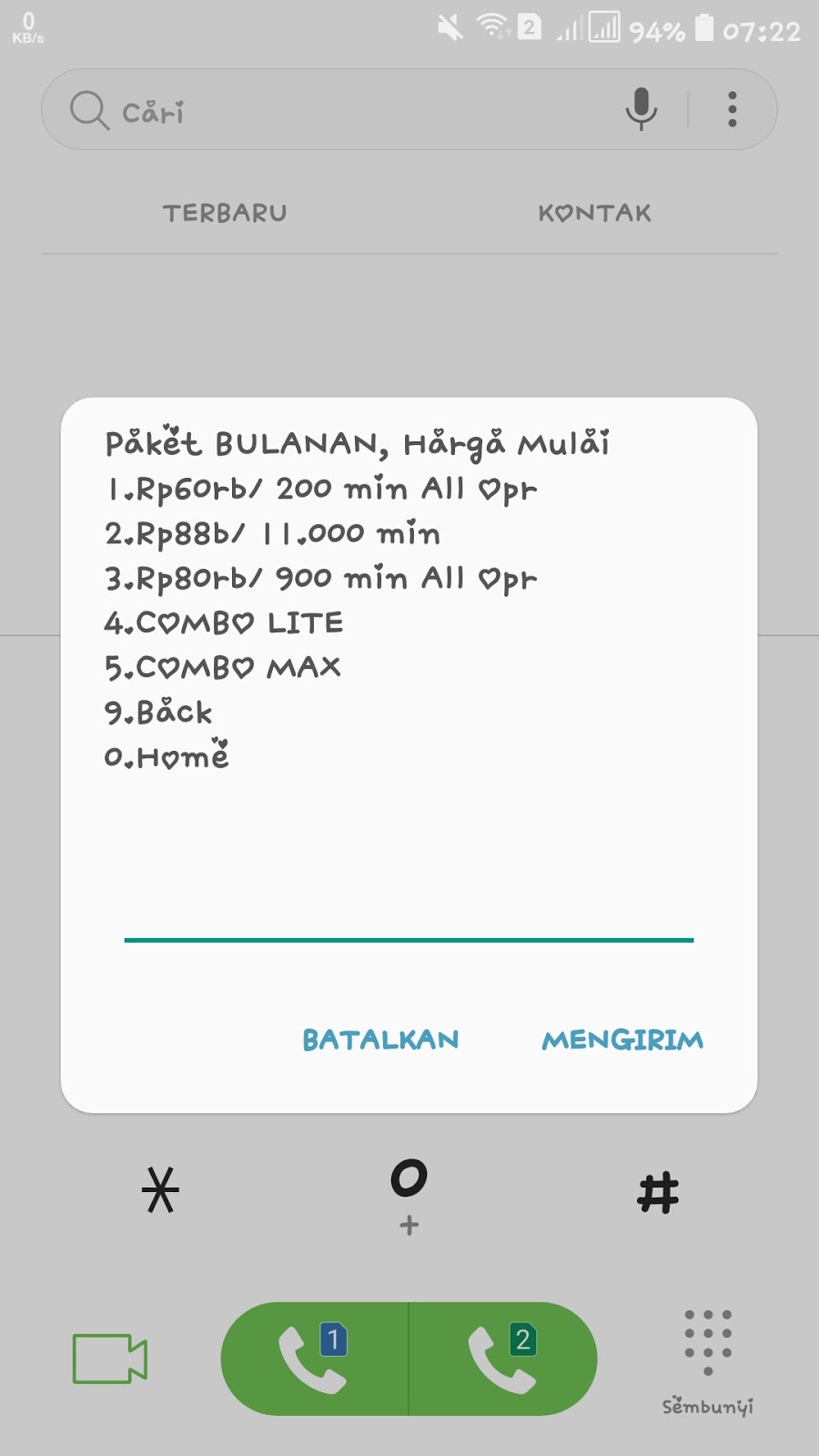This screenshot has width=819, height=1456.
Task: Start a video call
Action: (110, 1359)
